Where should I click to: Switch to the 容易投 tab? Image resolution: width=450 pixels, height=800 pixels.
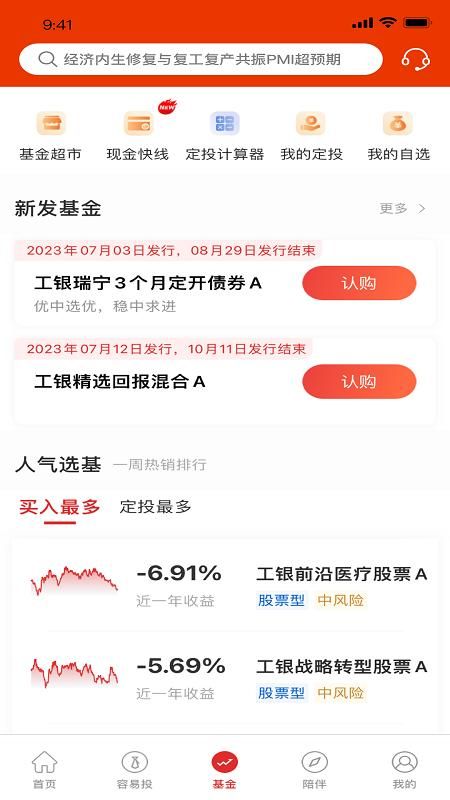135,769
